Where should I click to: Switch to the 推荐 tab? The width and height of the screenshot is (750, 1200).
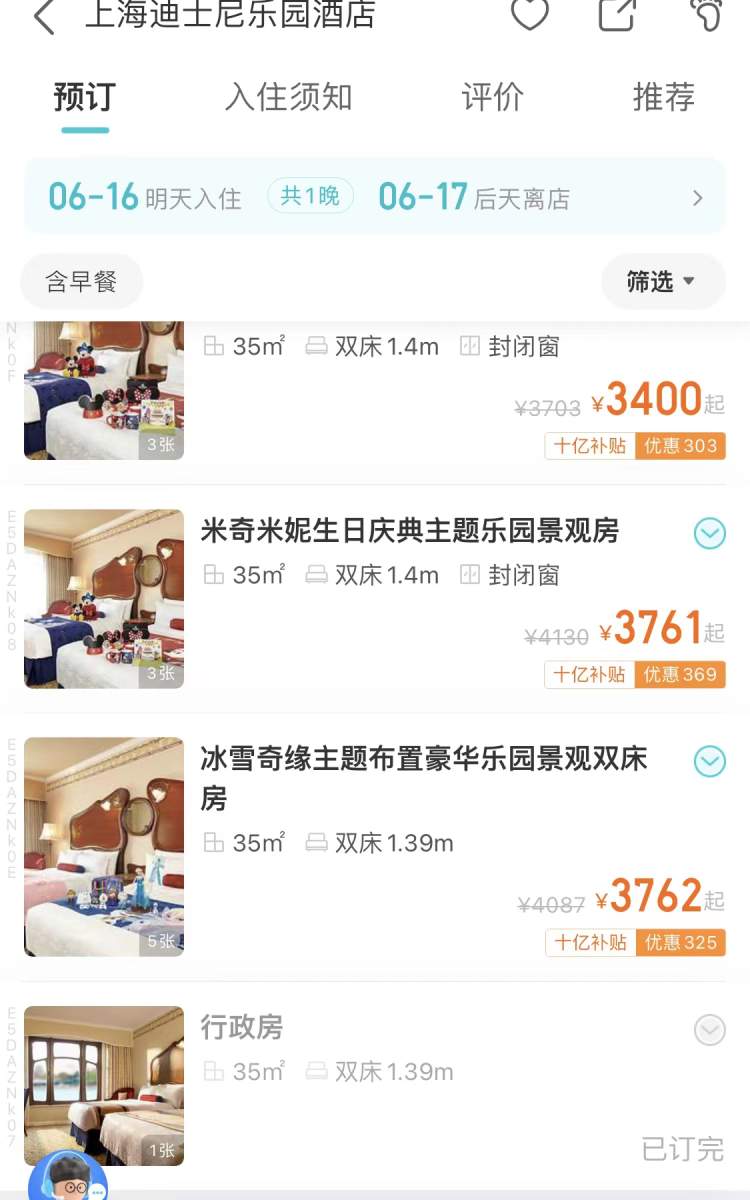tap(663, 97)
